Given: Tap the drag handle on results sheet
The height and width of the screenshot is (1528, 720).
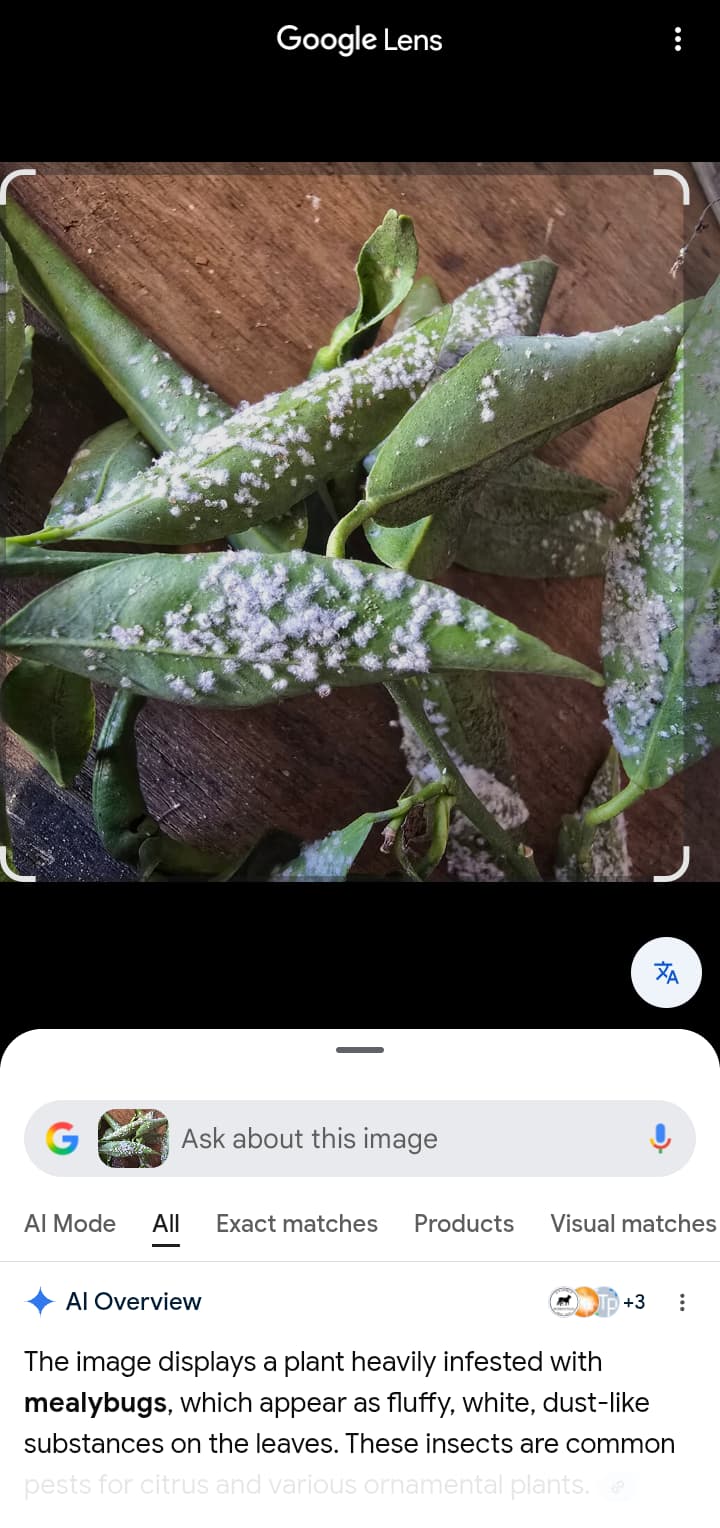Looking at the screenshot, I should (360, 1050).
